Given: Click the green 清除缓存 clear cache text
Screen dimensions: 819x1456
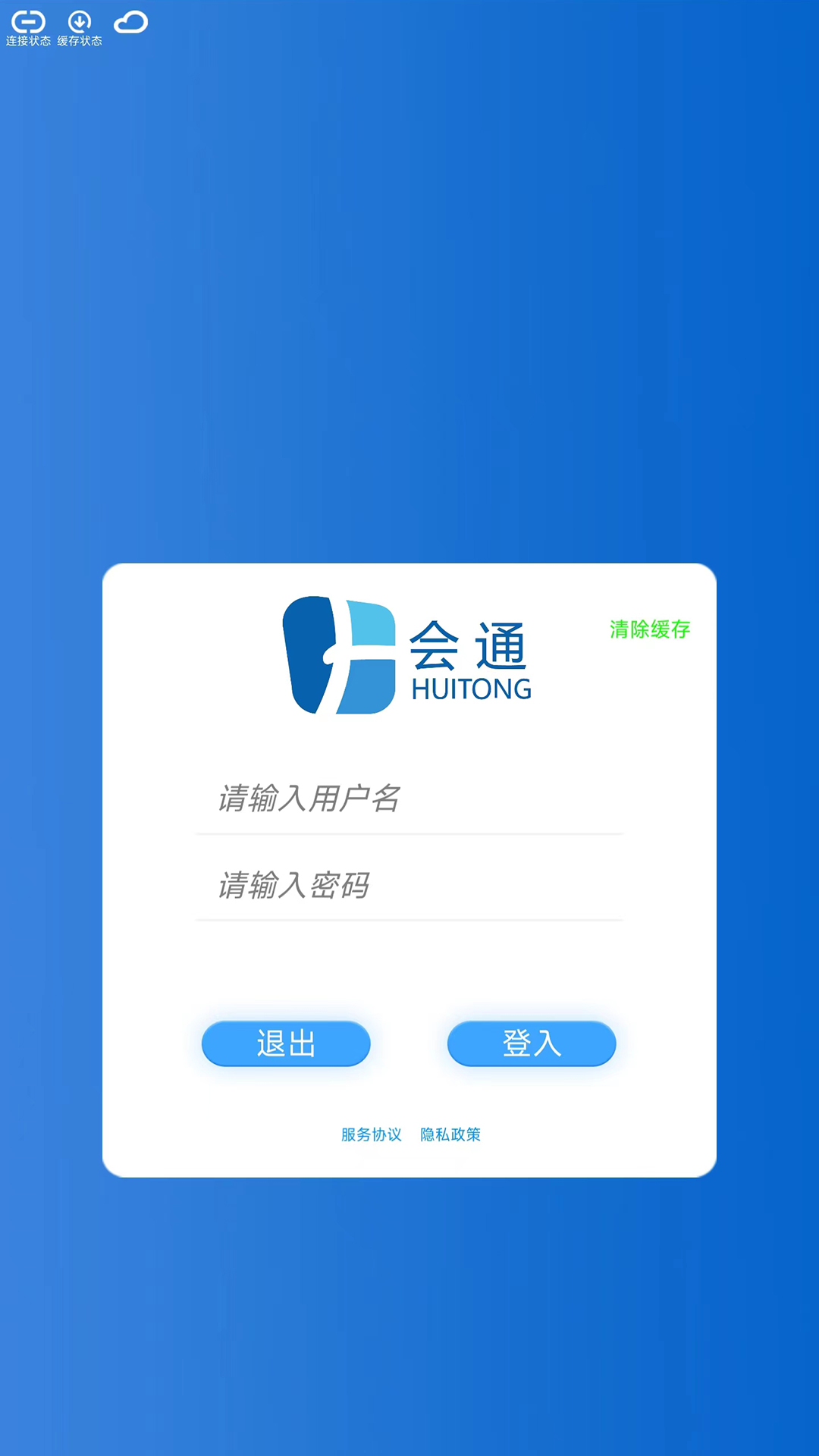Looking at the screenshot, I should pyautogui.click(x=651, y=628).
